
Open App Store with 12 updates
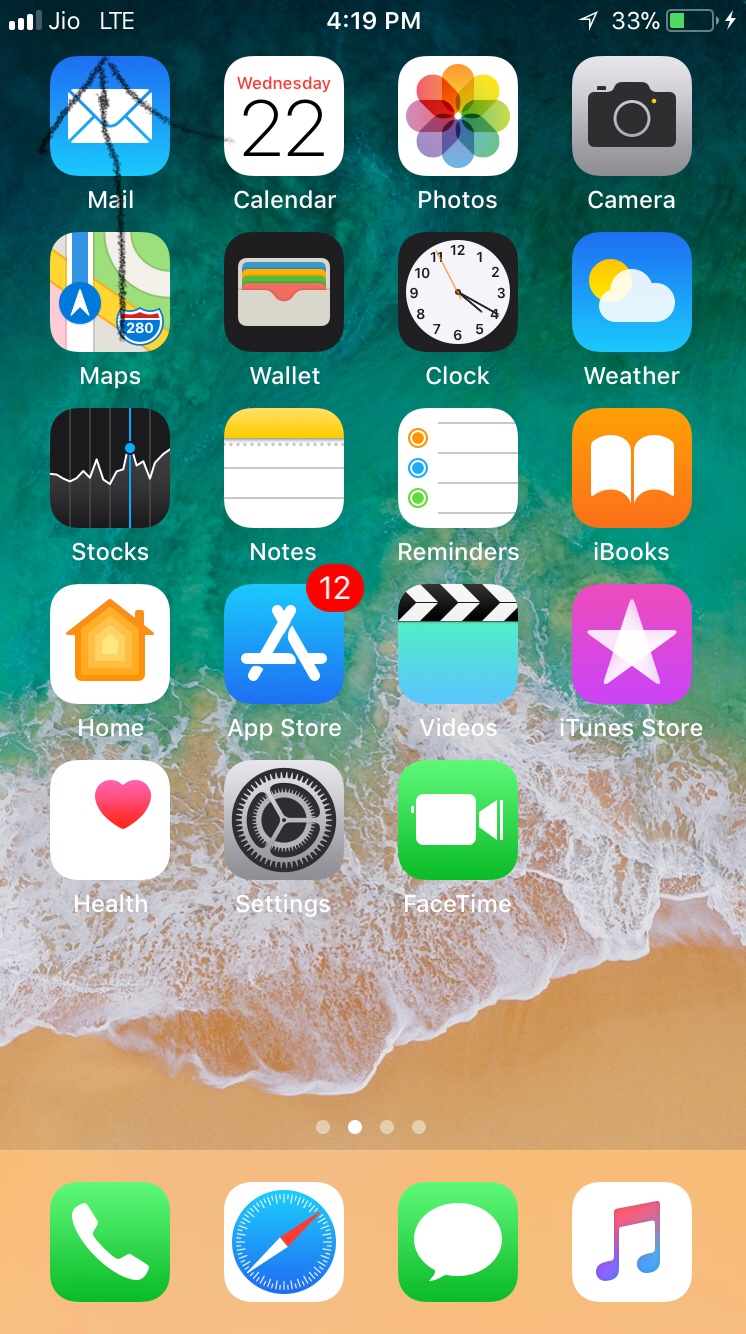click(284, 644)
